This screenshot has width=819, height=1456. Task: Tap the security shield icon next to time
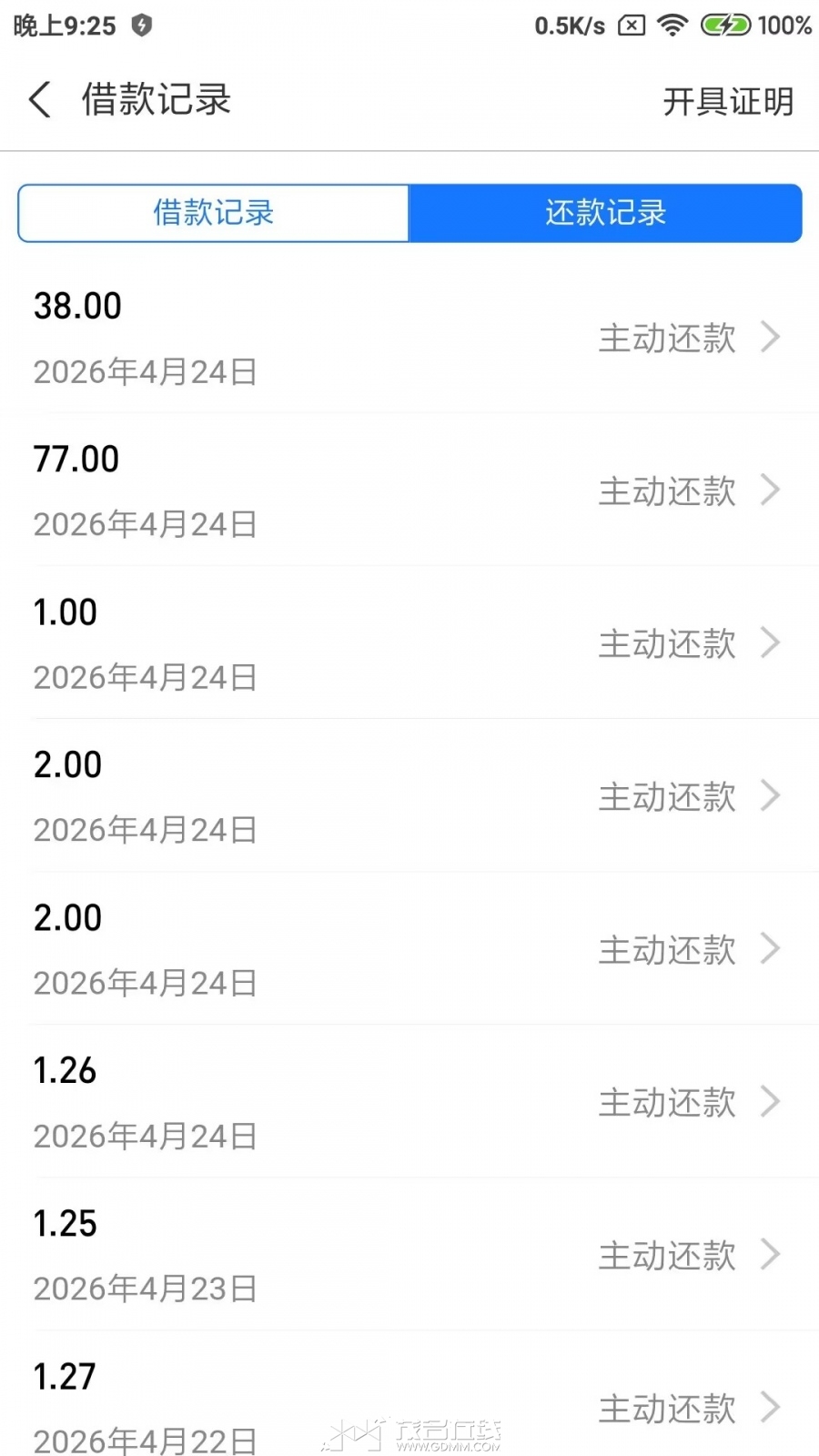pyautogui.click(x=142, y=25)
